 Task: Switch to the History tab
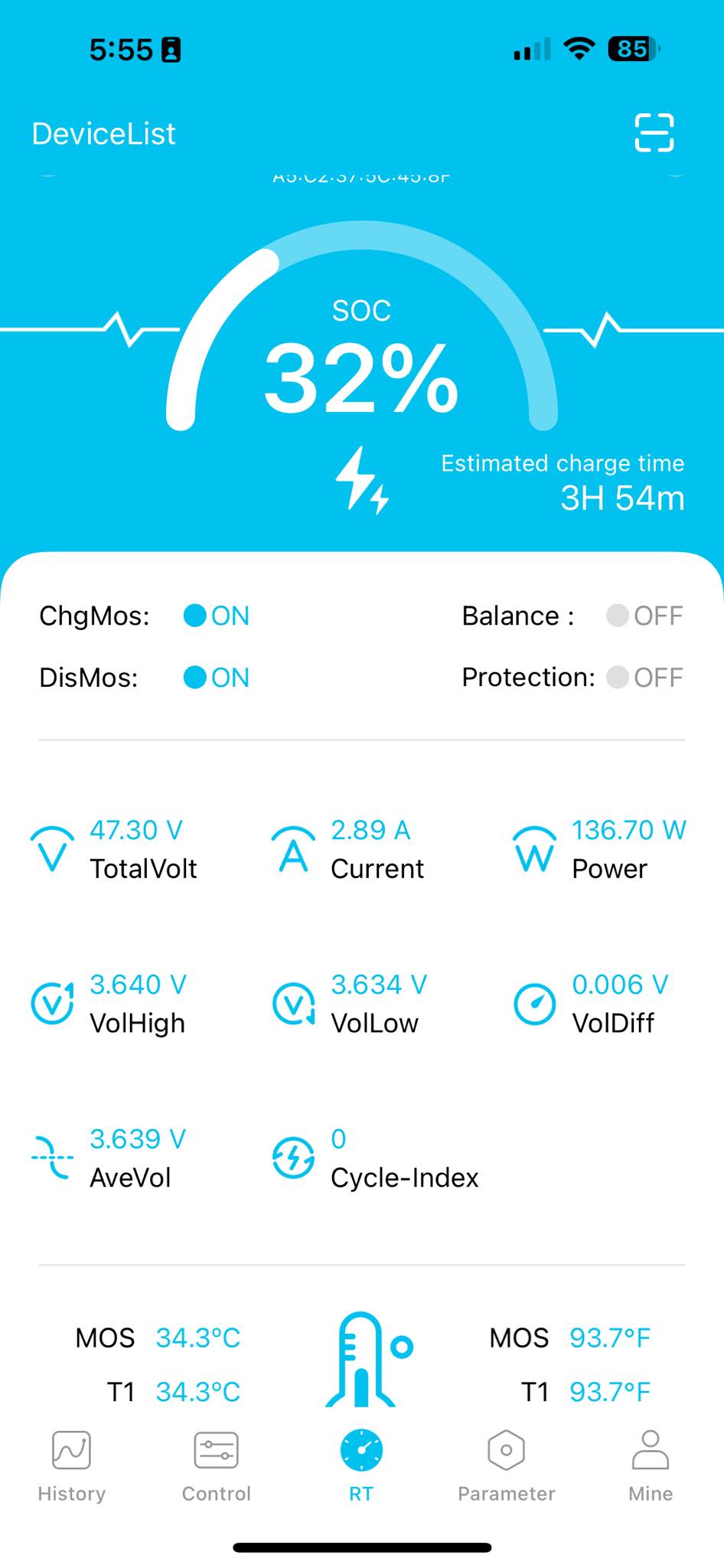pos(71,1462)
